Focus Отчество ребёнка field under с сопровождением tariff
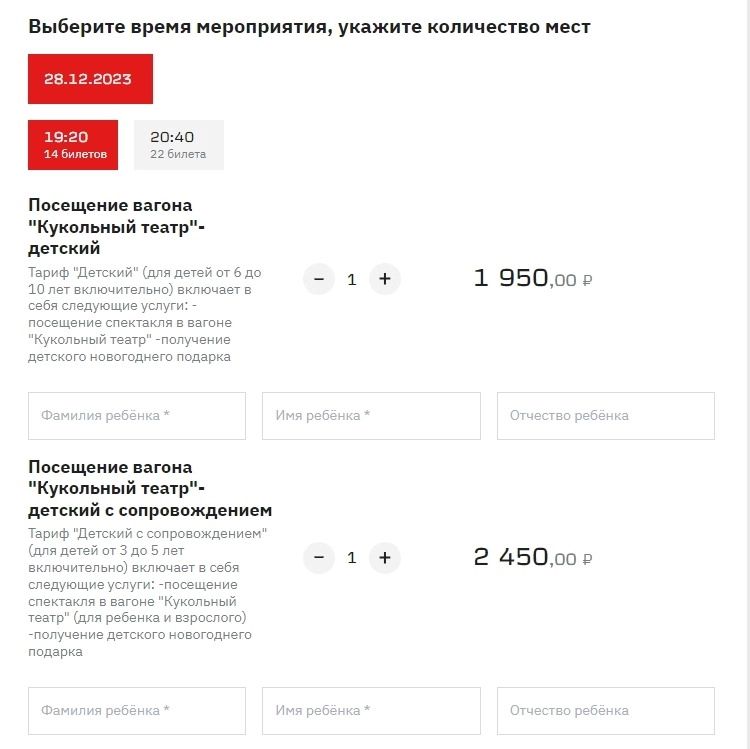 coord(605,711)
